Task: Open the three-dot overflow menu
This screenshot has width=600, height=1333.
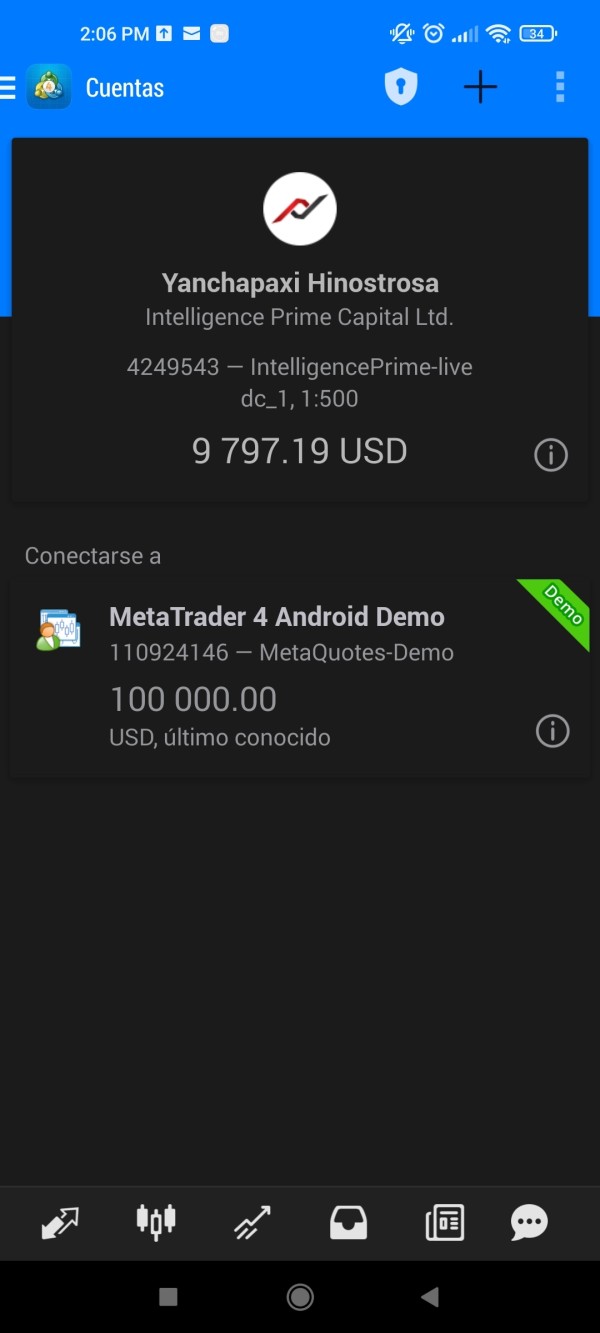Action: click(x=560, y=88)
